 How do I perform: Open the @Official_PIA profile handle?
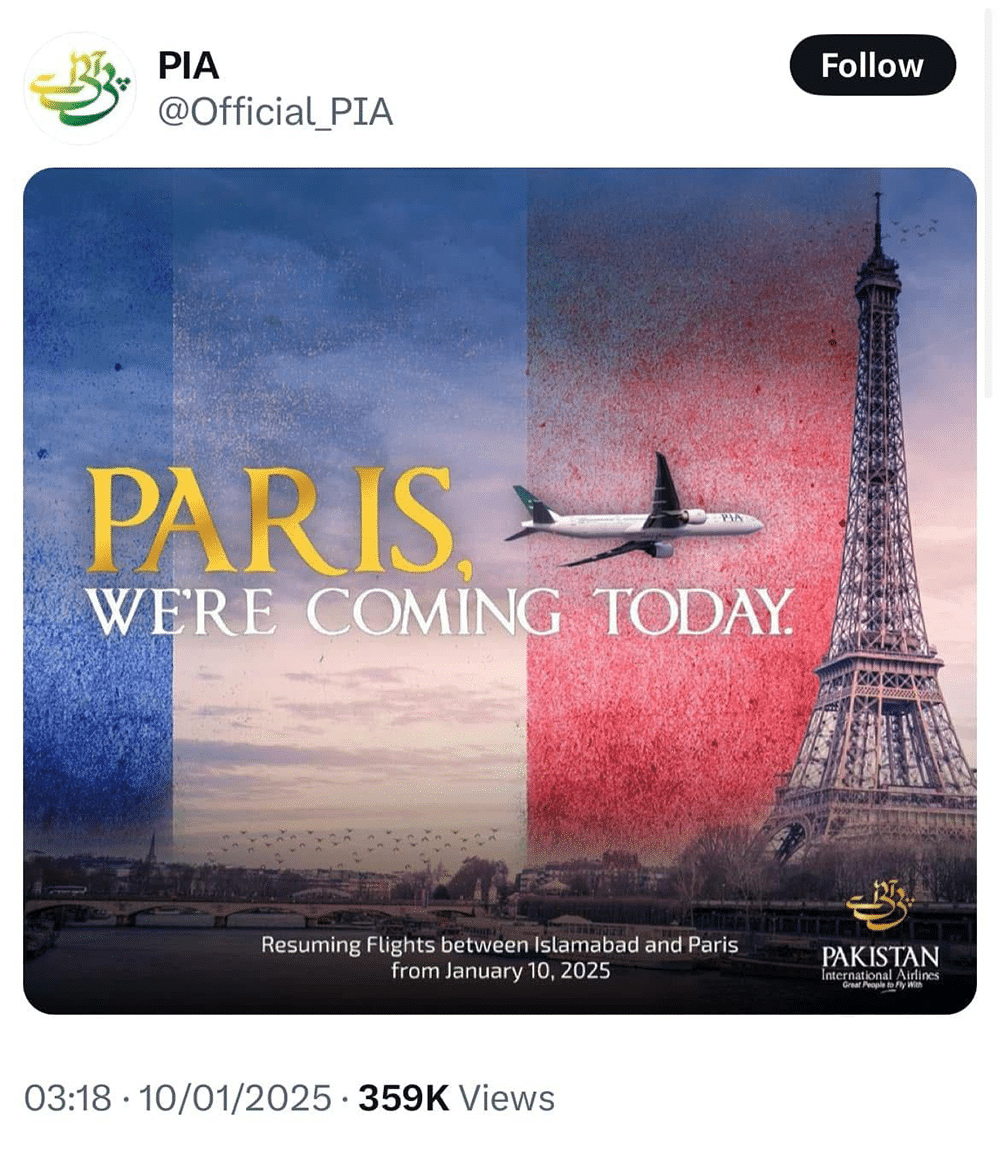pyautogui.click(x=275, y=112)
